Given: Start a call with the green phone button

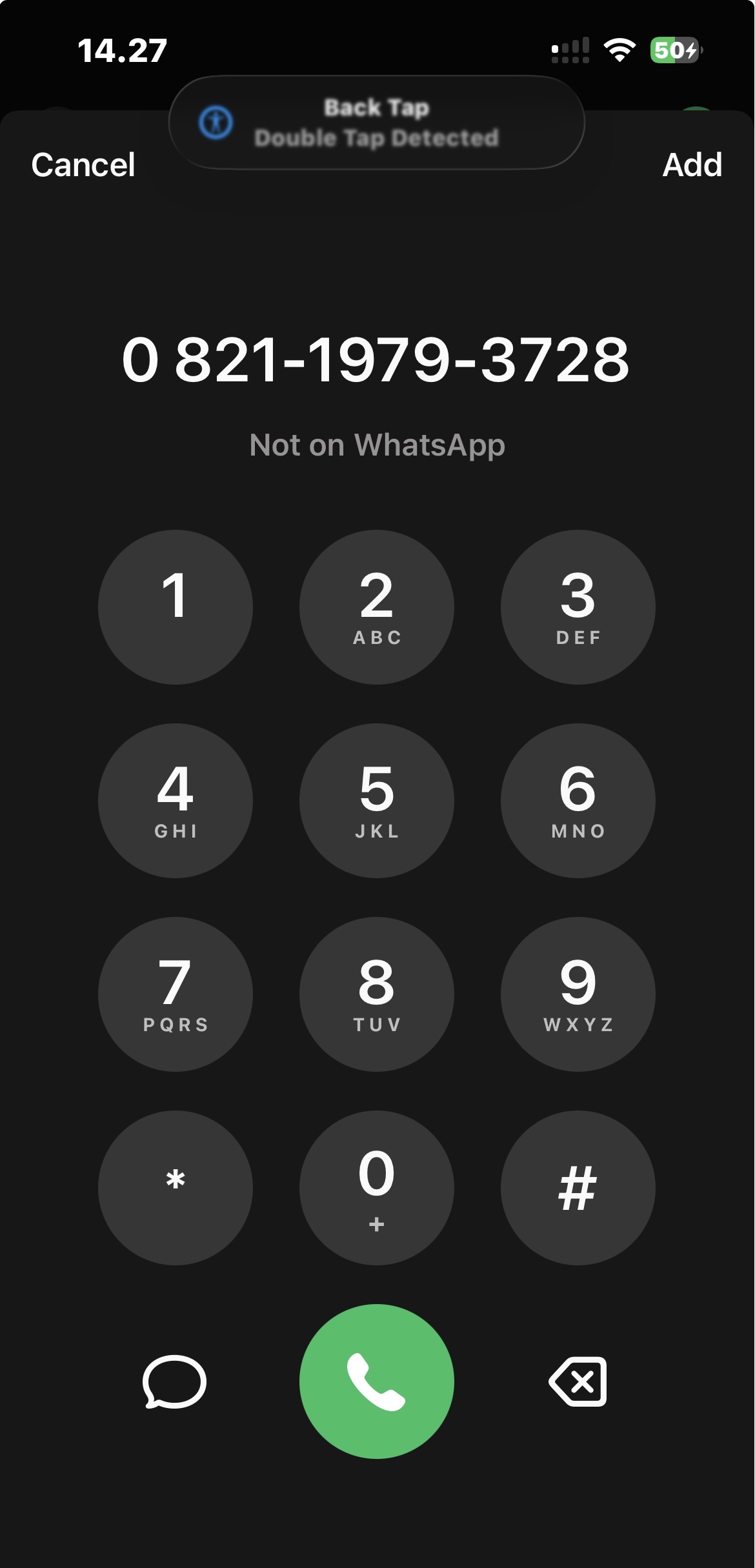Looking at the screenshot, I should coord(376,1382).
